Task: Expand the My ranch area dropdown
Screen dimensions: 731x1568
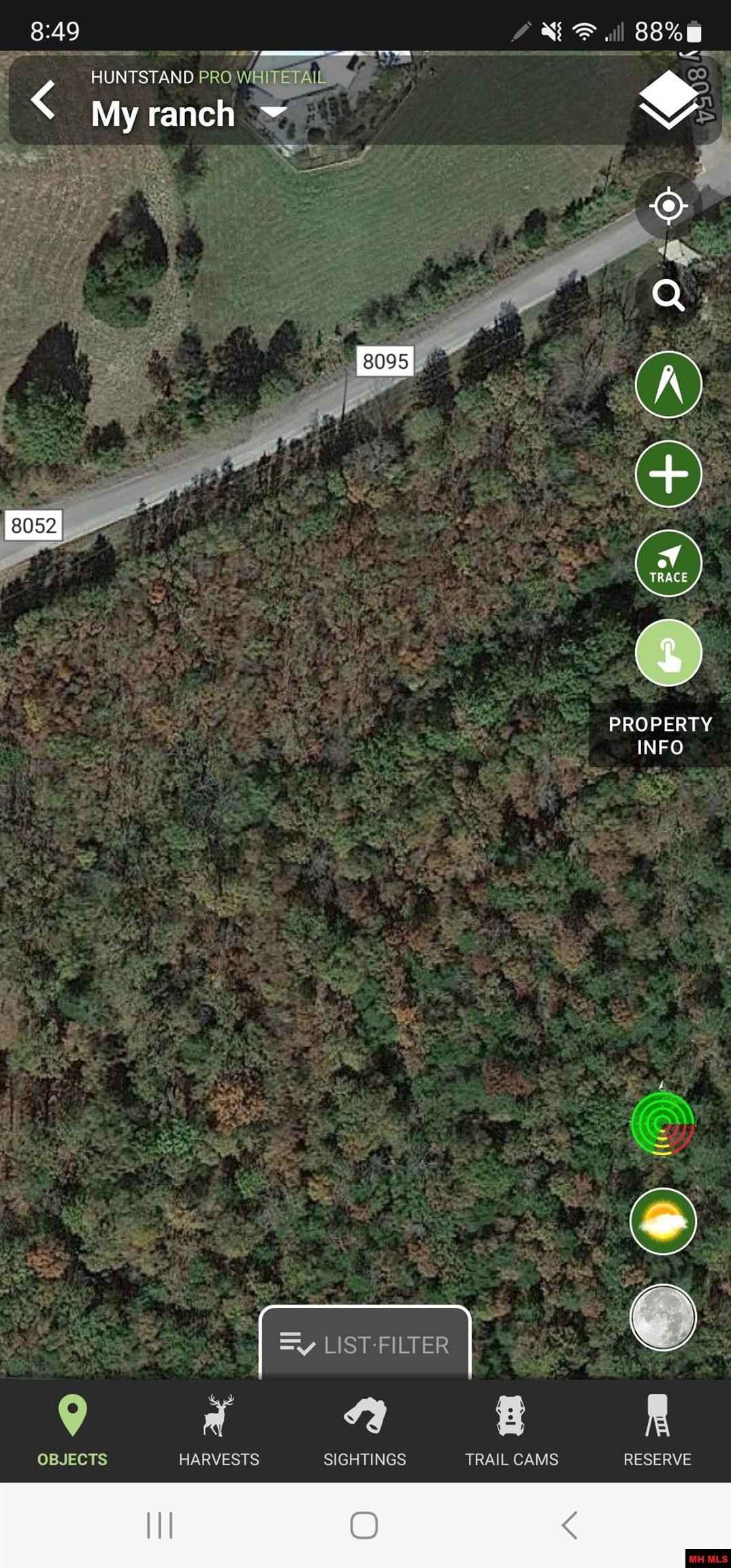Action: pyautogui.click(x=274, y=112)
